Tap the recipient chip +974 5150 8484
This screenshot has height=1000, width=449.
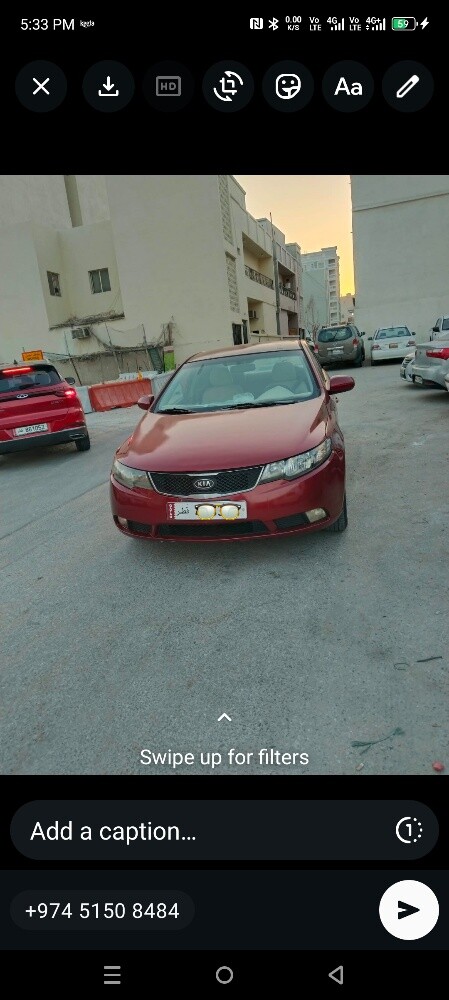coord(102,911)
